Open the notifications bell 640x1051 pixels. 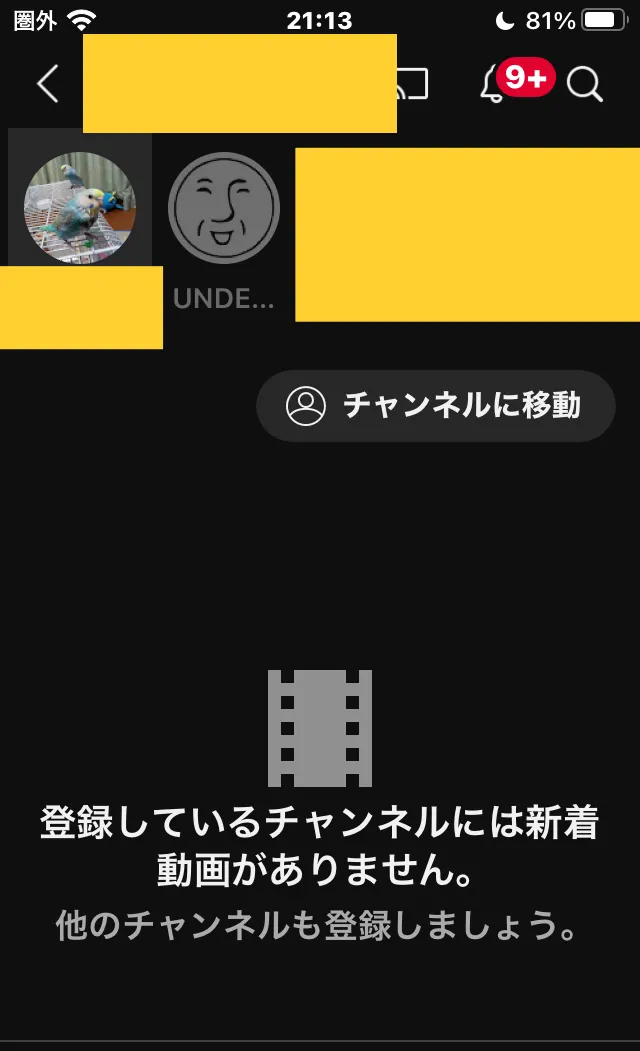(x=494, y=86)
